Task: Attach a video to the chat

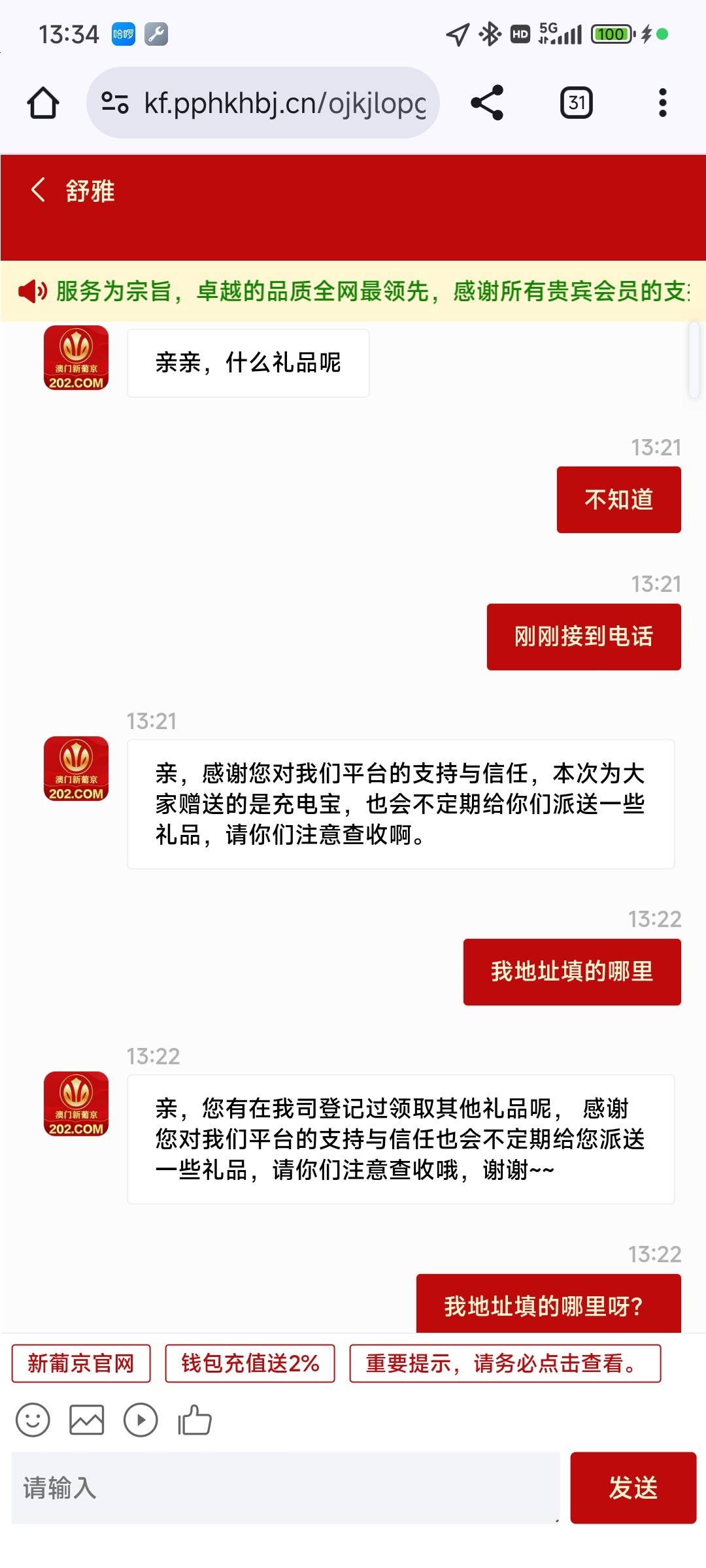Action: click(141, 1420)
